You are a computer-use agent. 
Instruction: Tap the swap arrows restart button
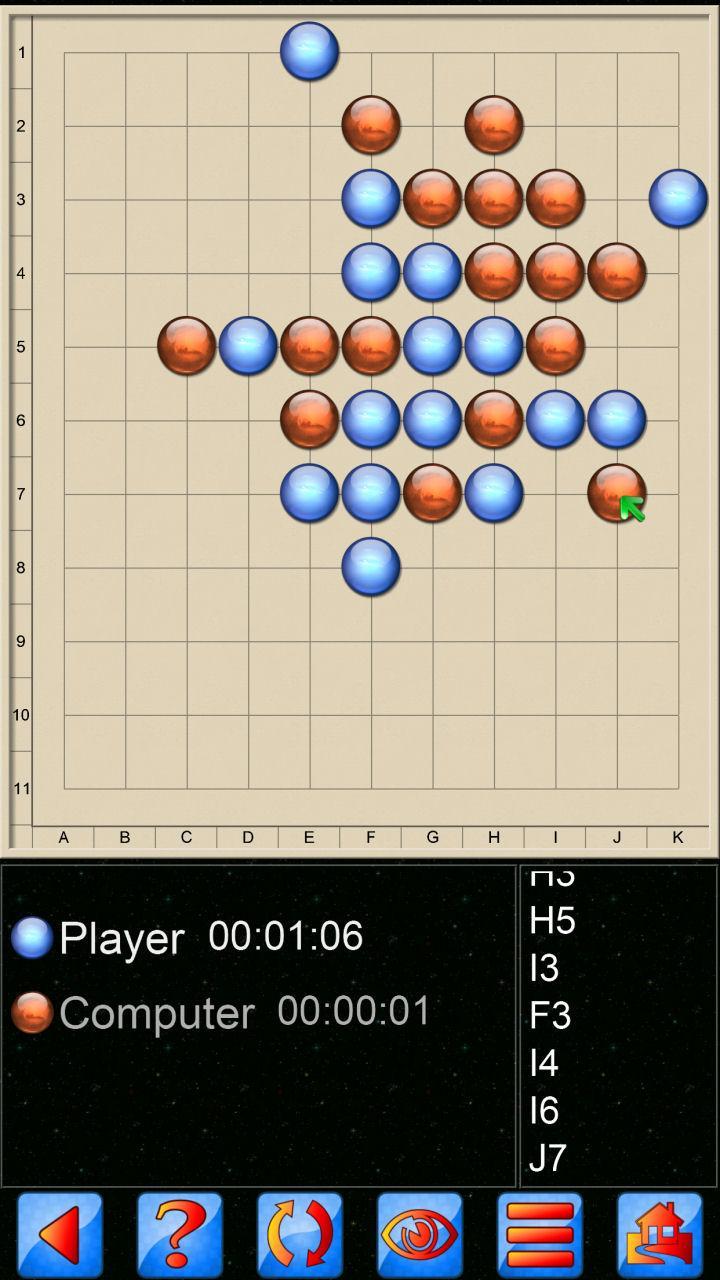tap(300, 1235)
